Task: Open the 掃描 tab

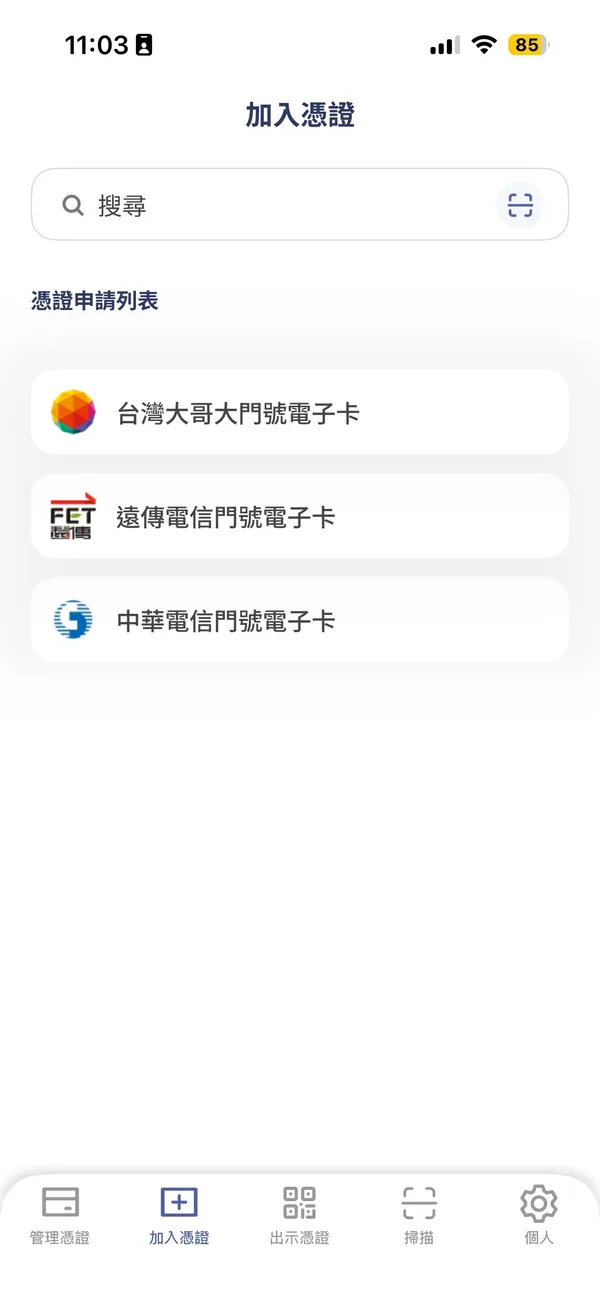Action: coord(419,1214)
